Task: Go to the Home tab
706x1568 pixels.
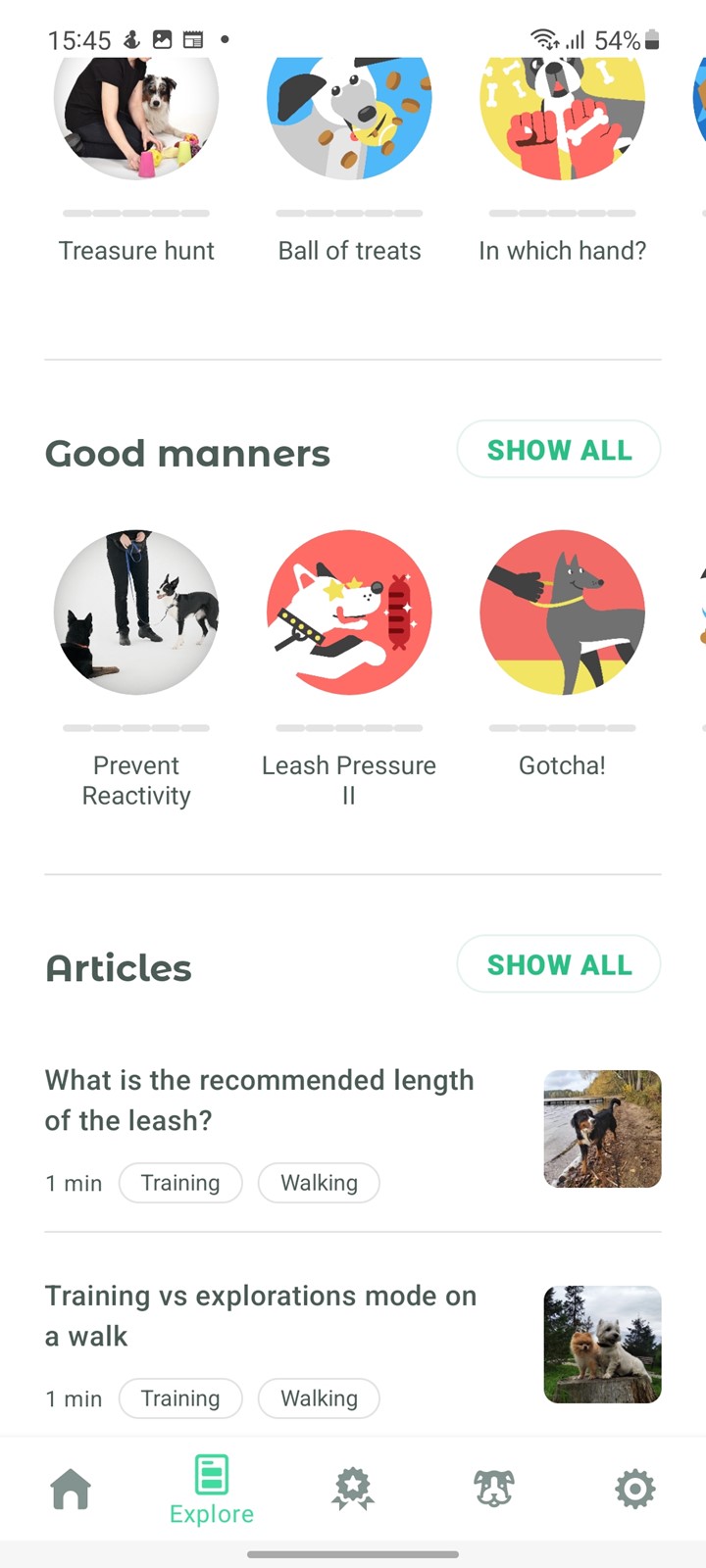Action: coord(71,1490)
